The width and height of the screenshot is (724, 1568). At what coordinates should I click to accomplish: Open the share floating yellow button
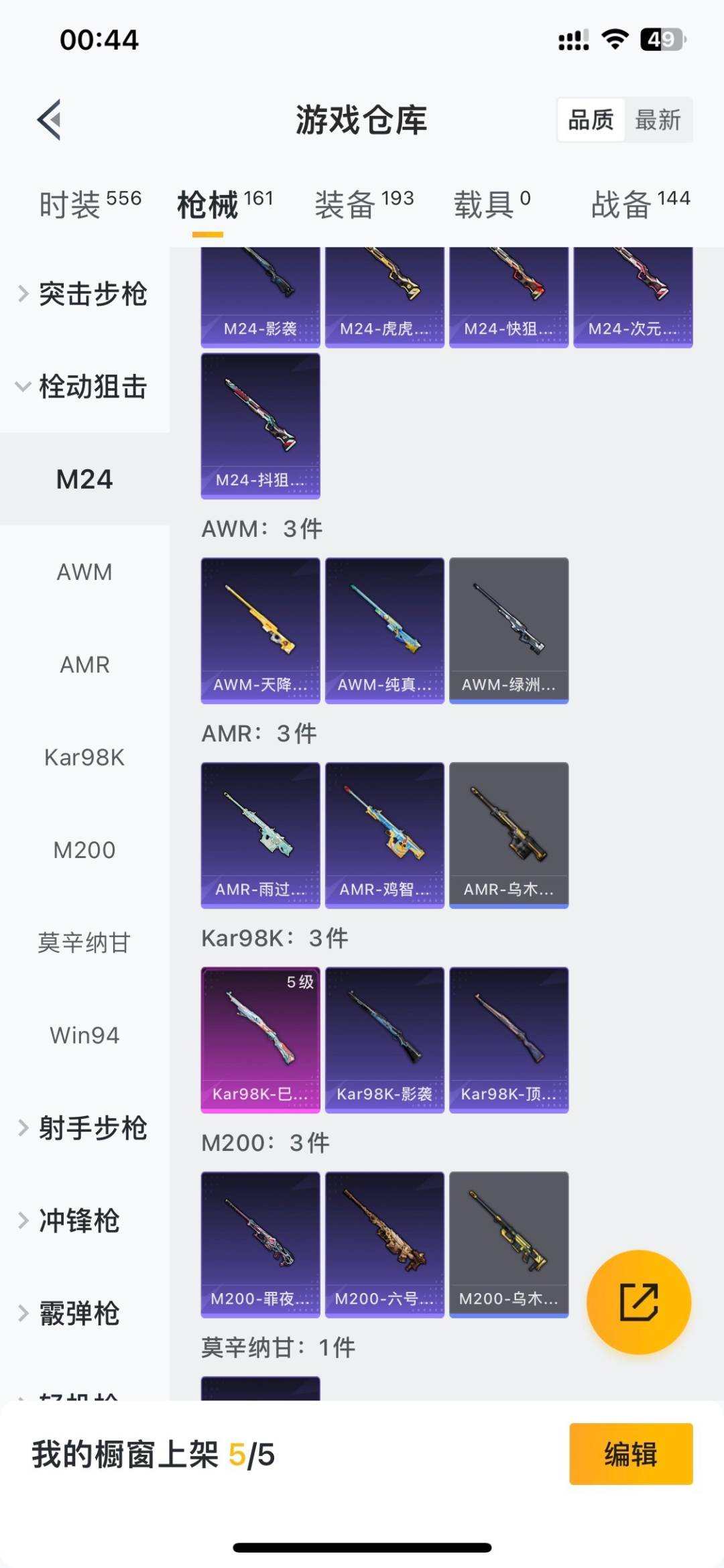click(639, 1301)
